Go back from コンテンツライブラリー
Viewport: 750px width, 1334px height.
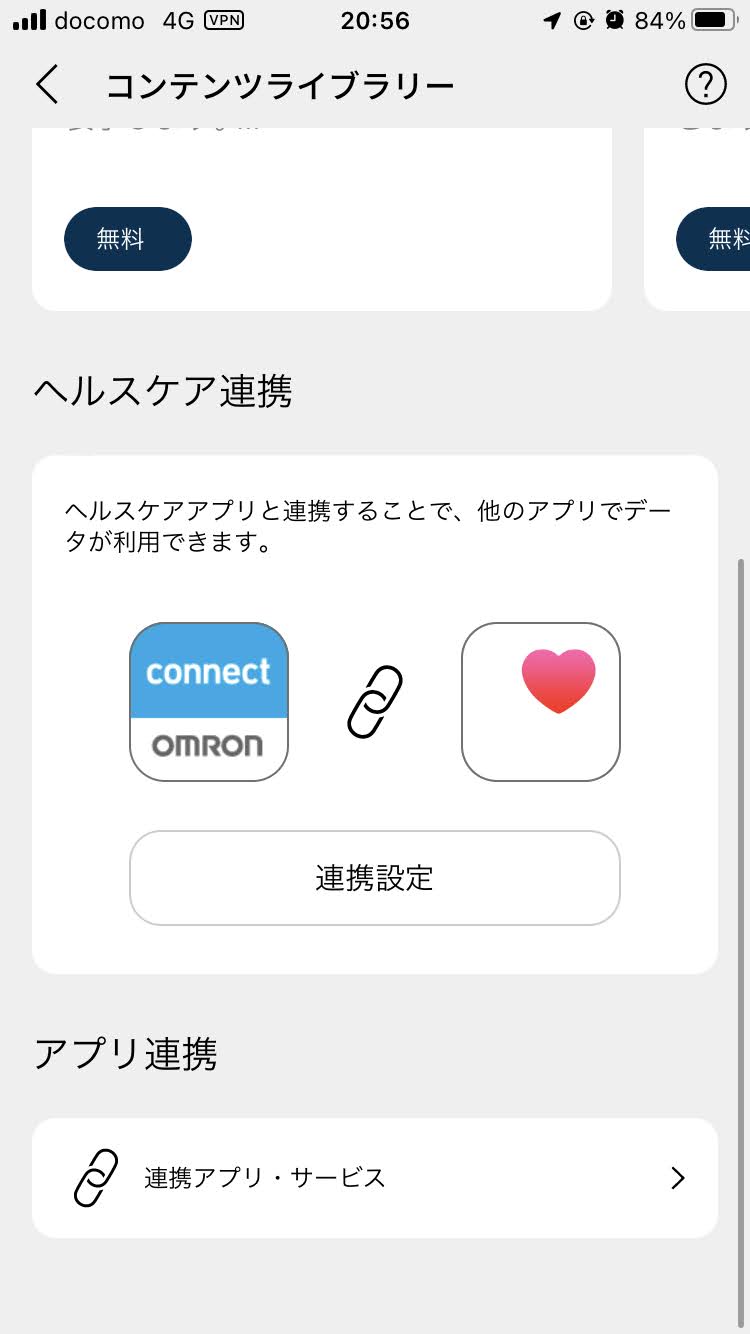[47, 85]
